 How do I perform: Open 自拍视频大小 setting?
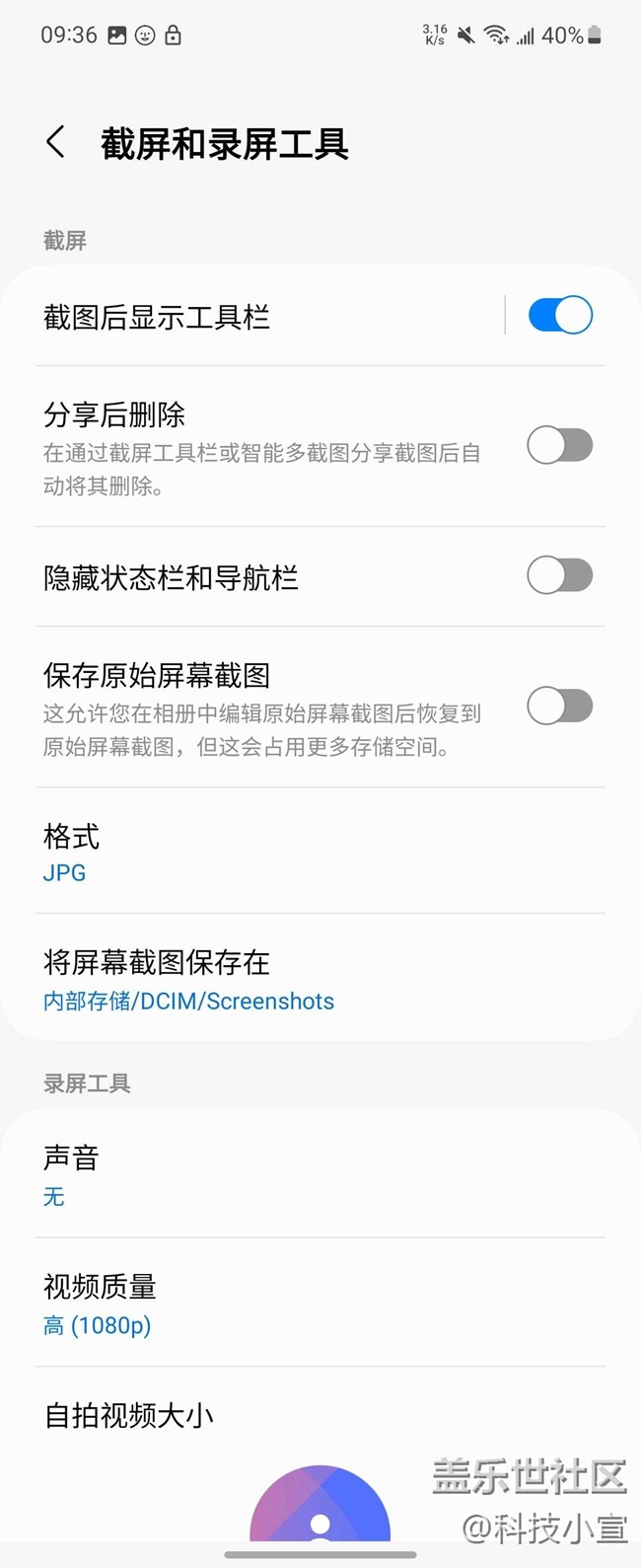pyautogui.click(x=320, y=1417)
